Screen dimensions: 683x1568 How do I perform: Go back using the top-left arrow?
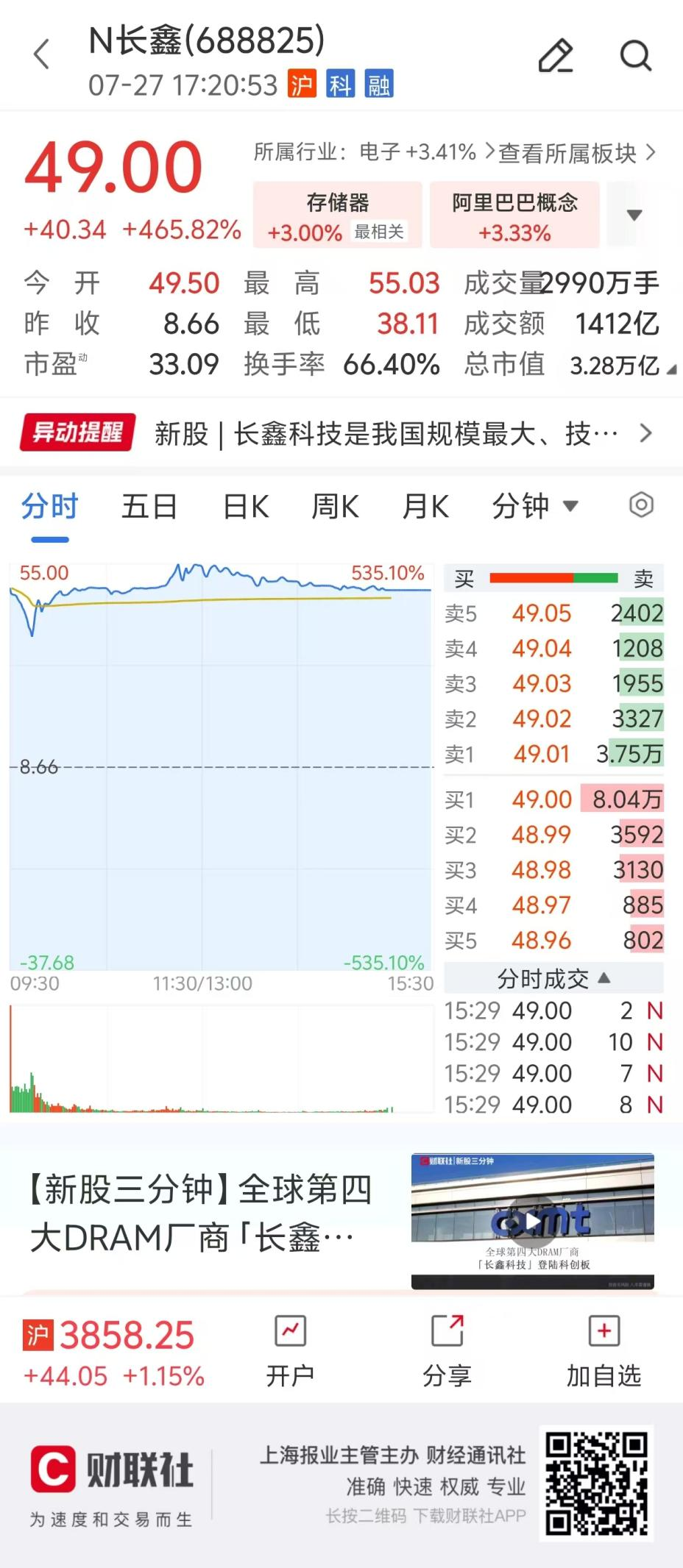[42, 54]
